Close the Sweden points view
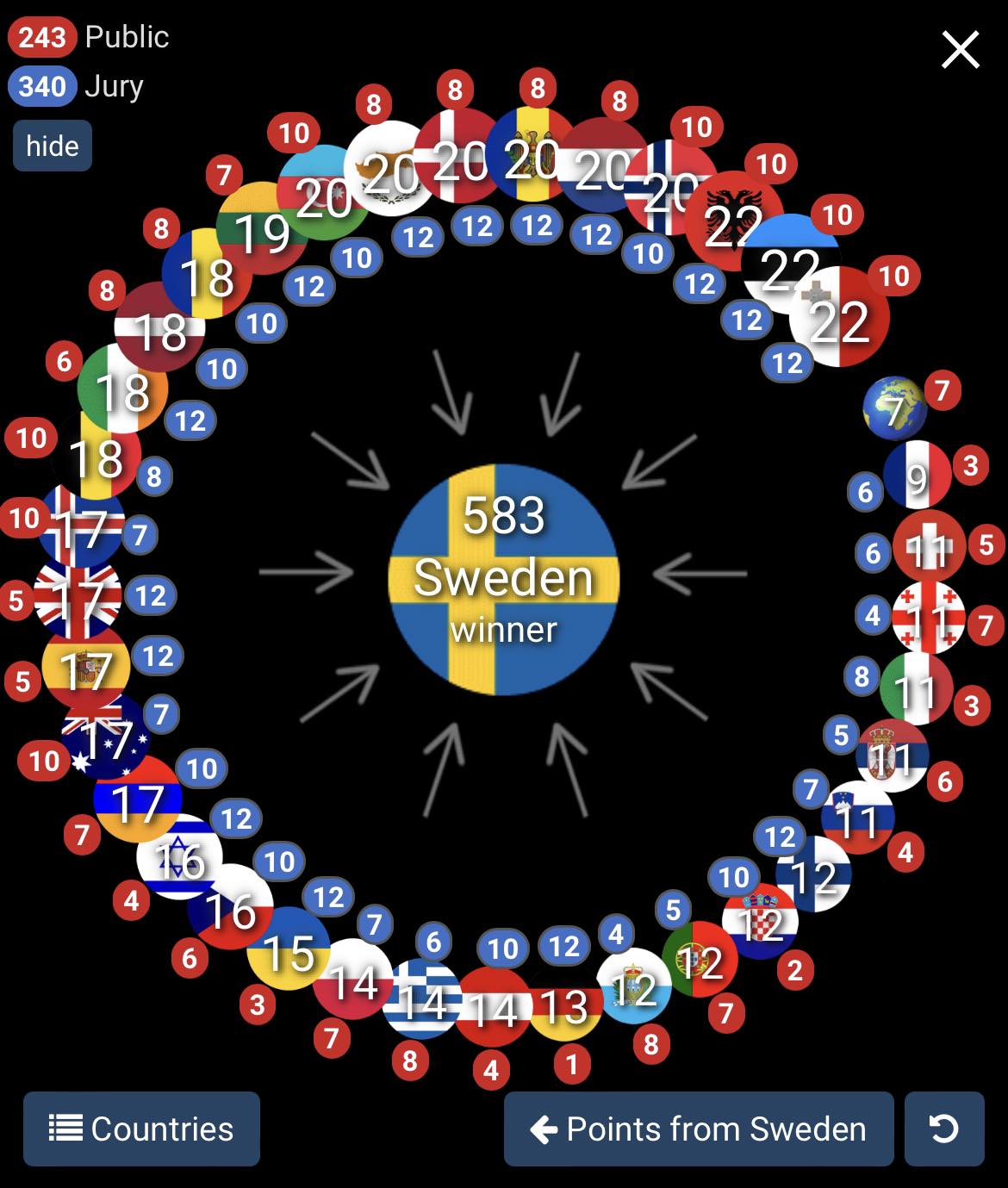 click(960, 50)
